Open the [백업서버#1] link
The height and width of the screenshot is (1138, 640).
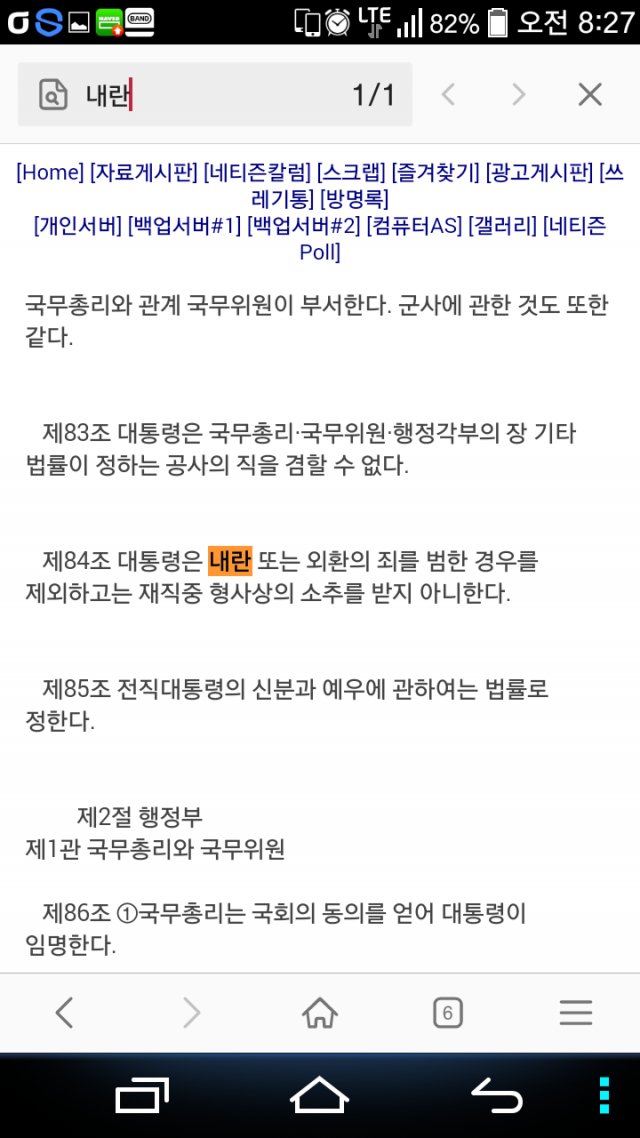point(184,226)
